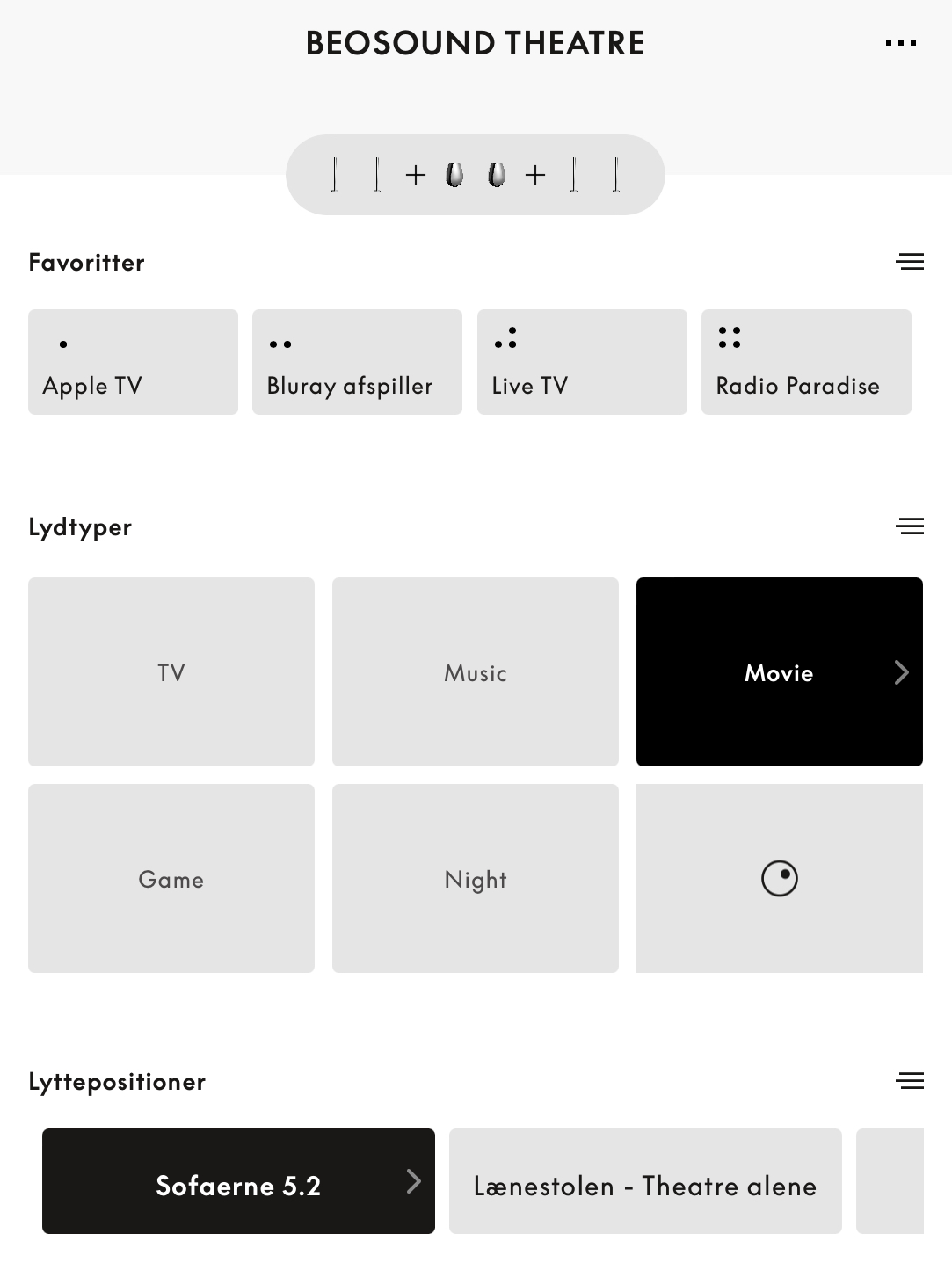The width and height of the screenshot is (952, 1270).
Task: Open the three-dot overflow menu
Action: click(x=900, y=43)
